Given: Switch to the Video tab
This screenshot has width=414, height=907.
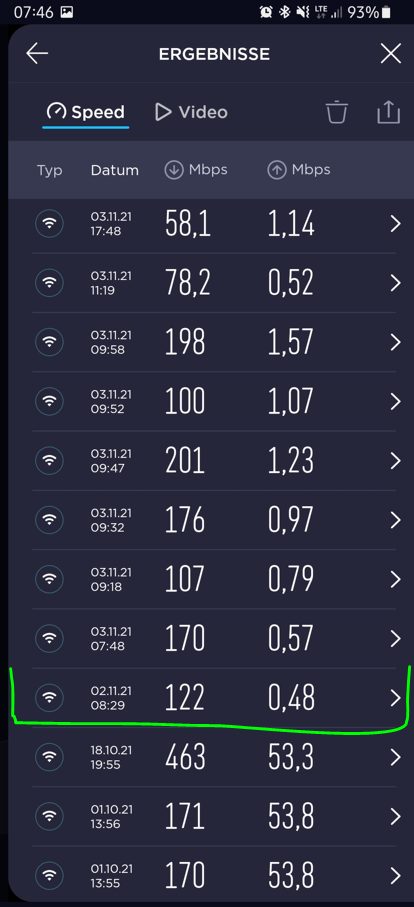Looking at the screenshot, I should (191, 112).
